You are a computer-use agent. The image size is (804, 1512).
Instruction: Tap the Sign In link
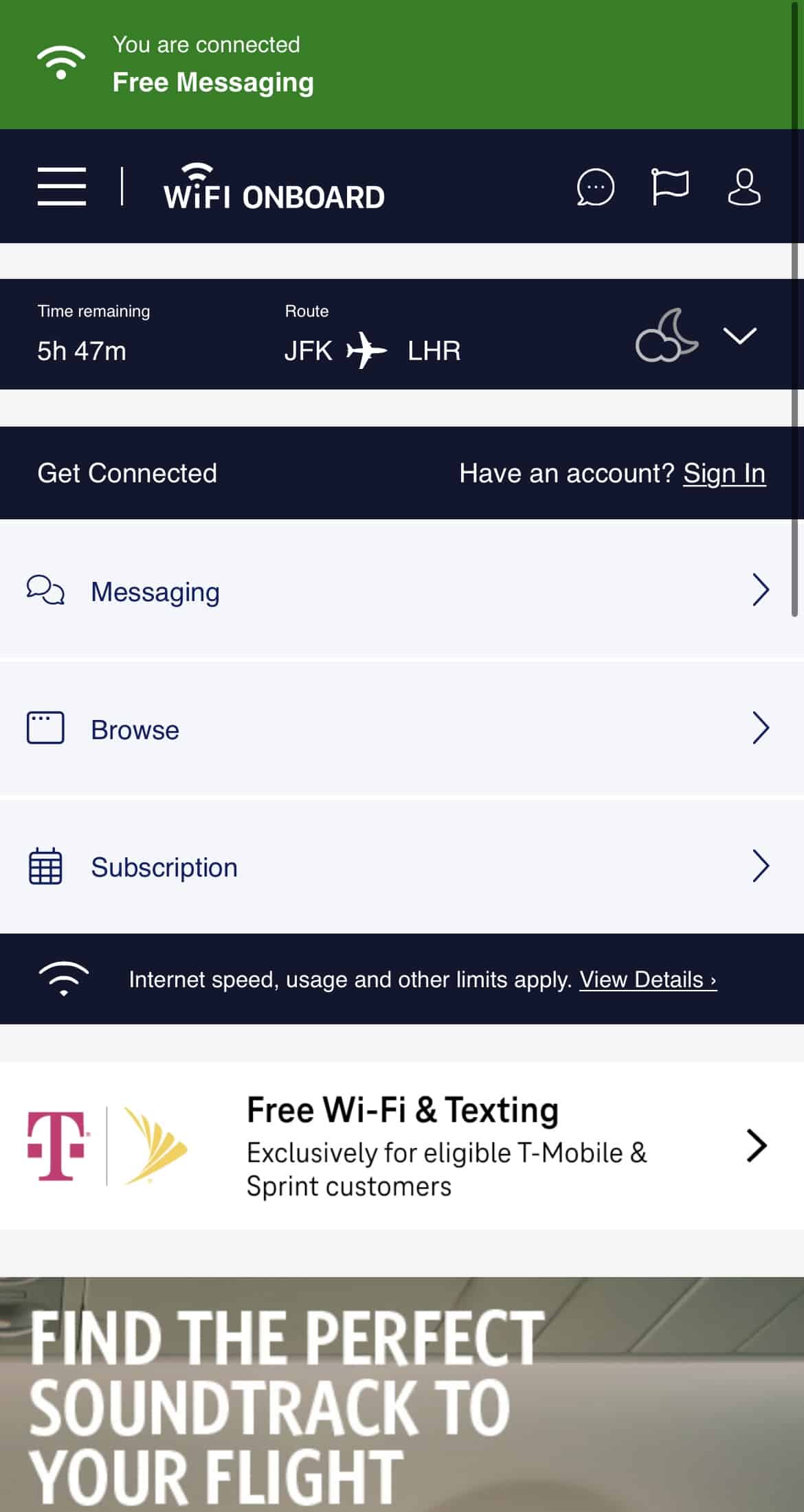724,473
